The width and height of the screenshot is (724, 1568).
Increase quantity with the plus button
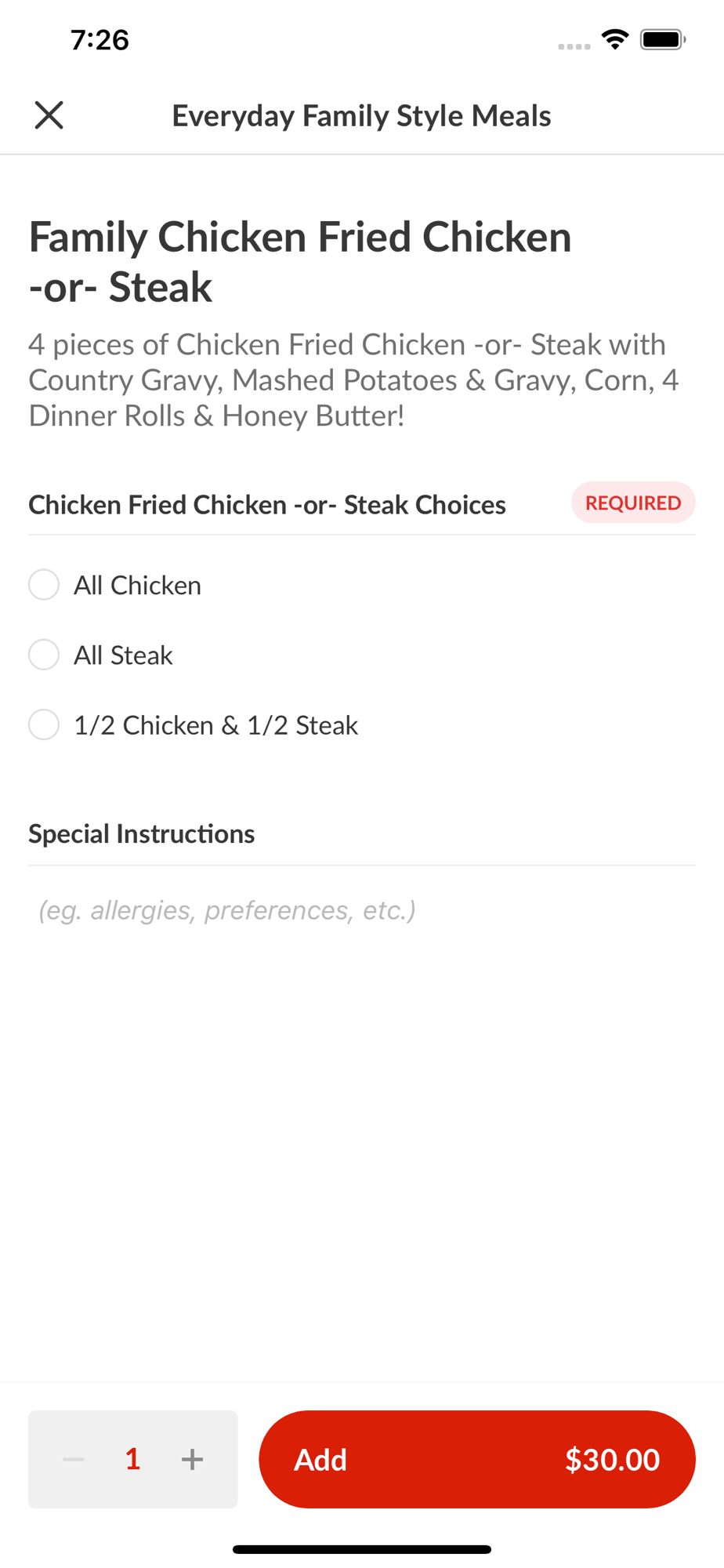click(x=192, y=1459)
